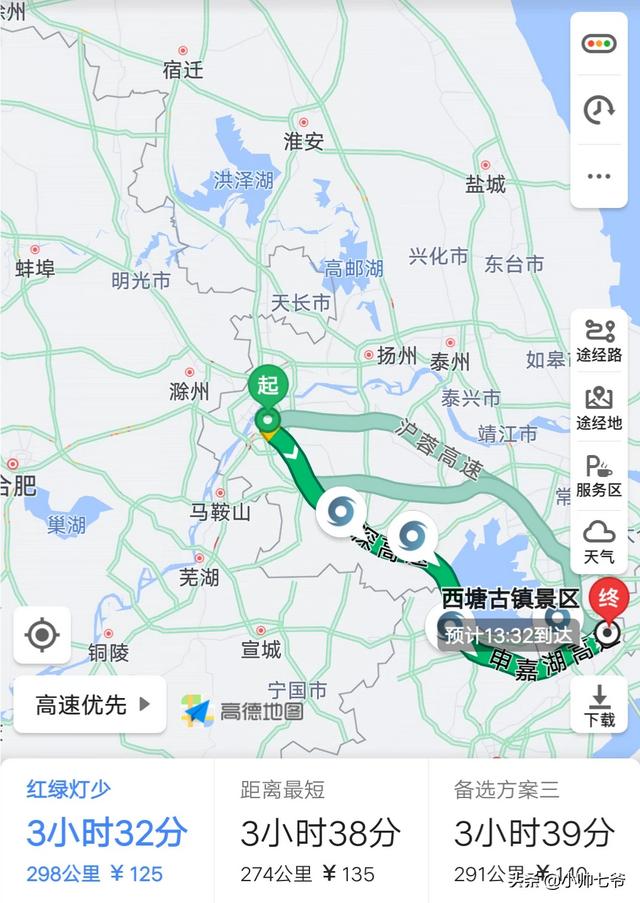The width and height of the screenshot is (640, 903).
Task: Pick 备选方案三 3小时39分 route
Action: click(x=534, y=830)
